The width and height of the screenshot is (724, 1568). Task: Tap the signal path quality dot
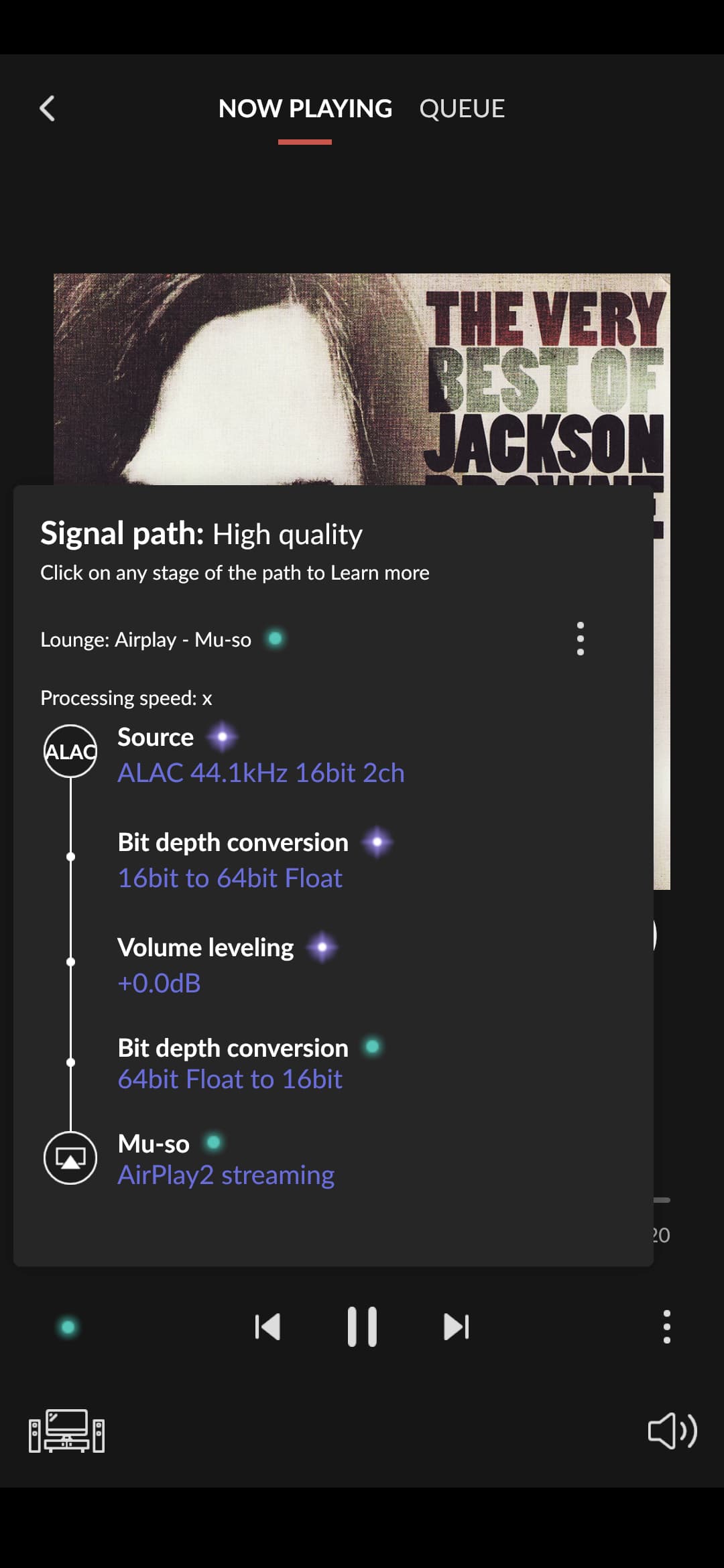point(68,1327)
